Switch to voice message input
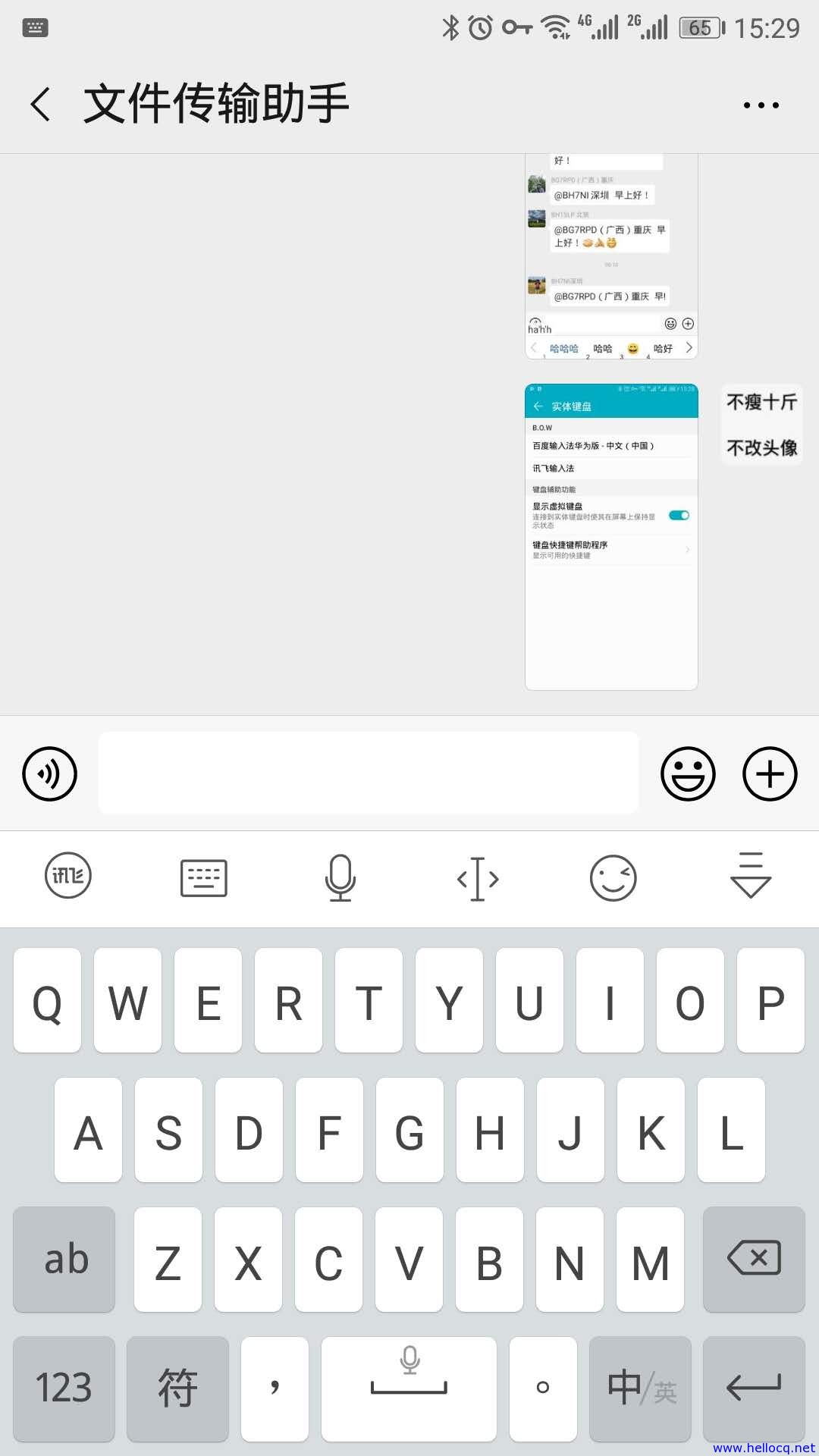 click(50, 773)
